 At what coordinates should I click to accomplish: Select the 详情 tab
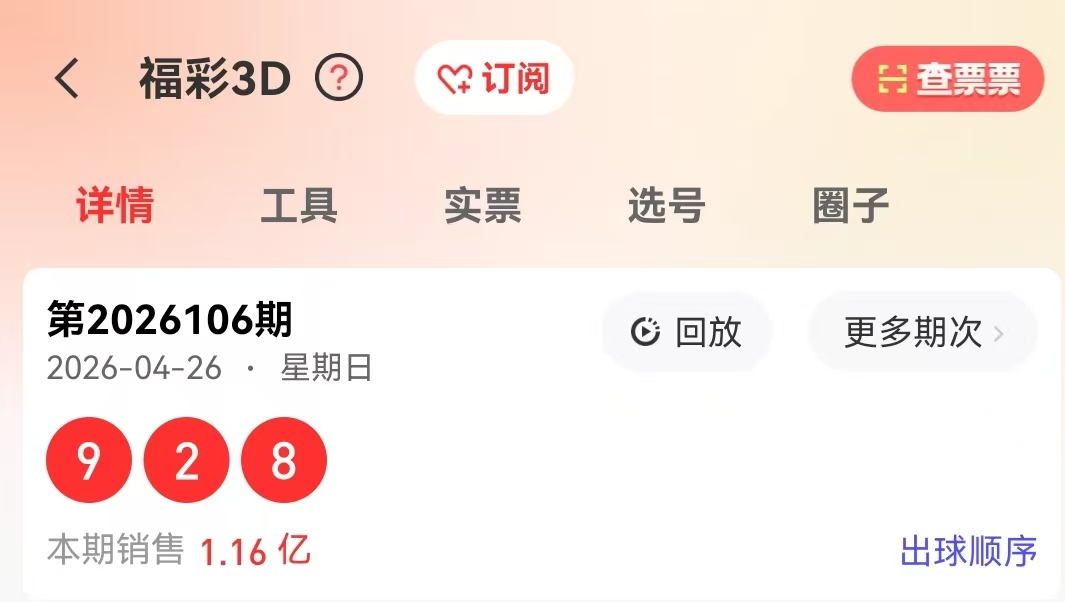tap(115, 206)
